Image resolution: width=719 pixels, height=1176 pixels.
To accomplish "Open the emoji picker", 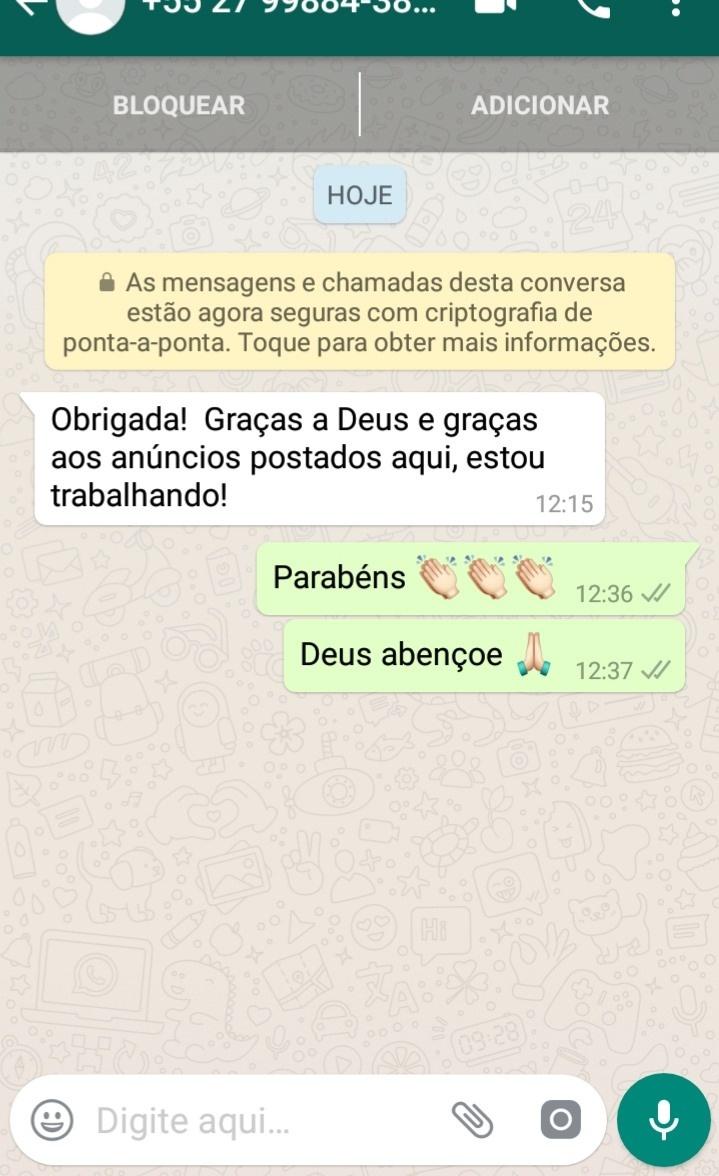I will [x=52, y=1121].
